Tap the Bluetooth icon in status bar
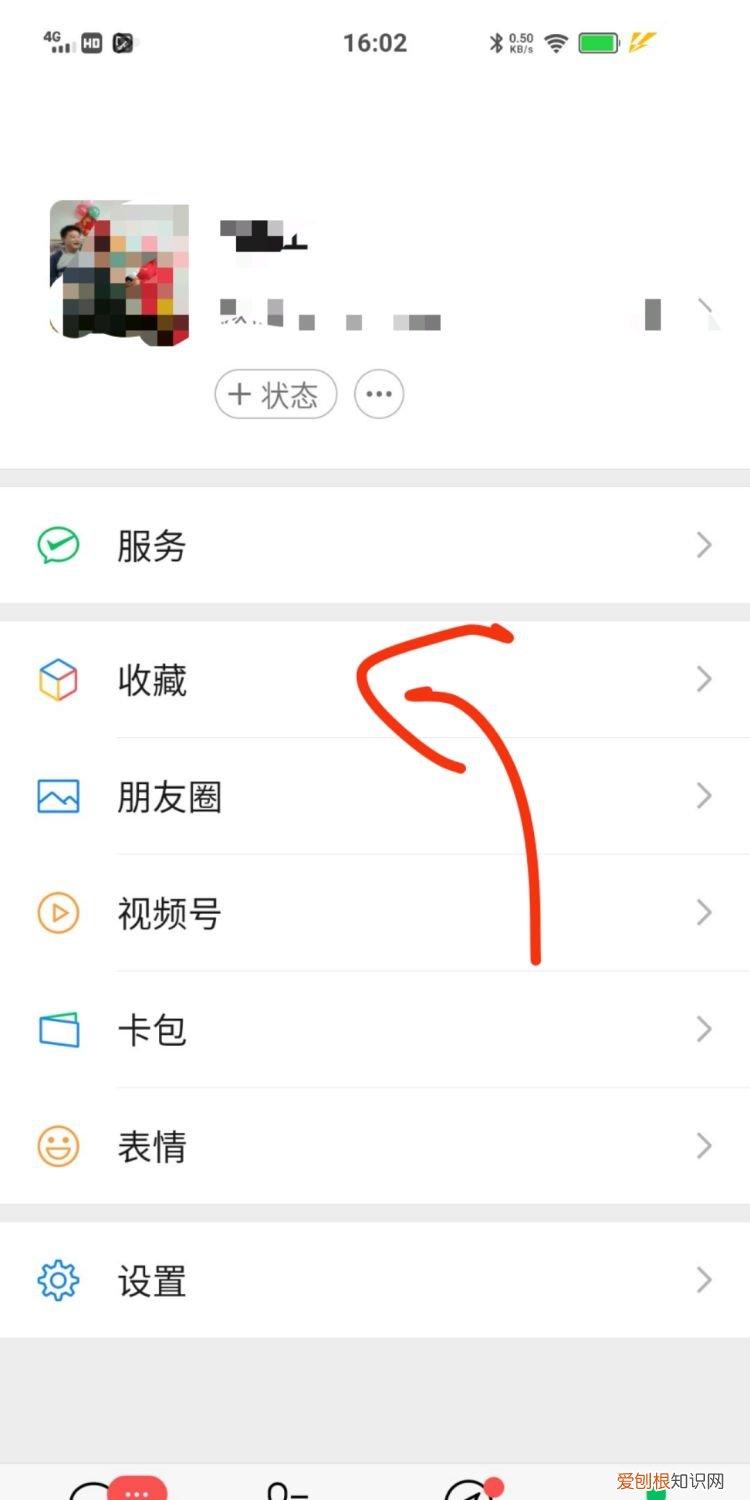Viewport: 750px width, 1500px height. coord(496,42)
